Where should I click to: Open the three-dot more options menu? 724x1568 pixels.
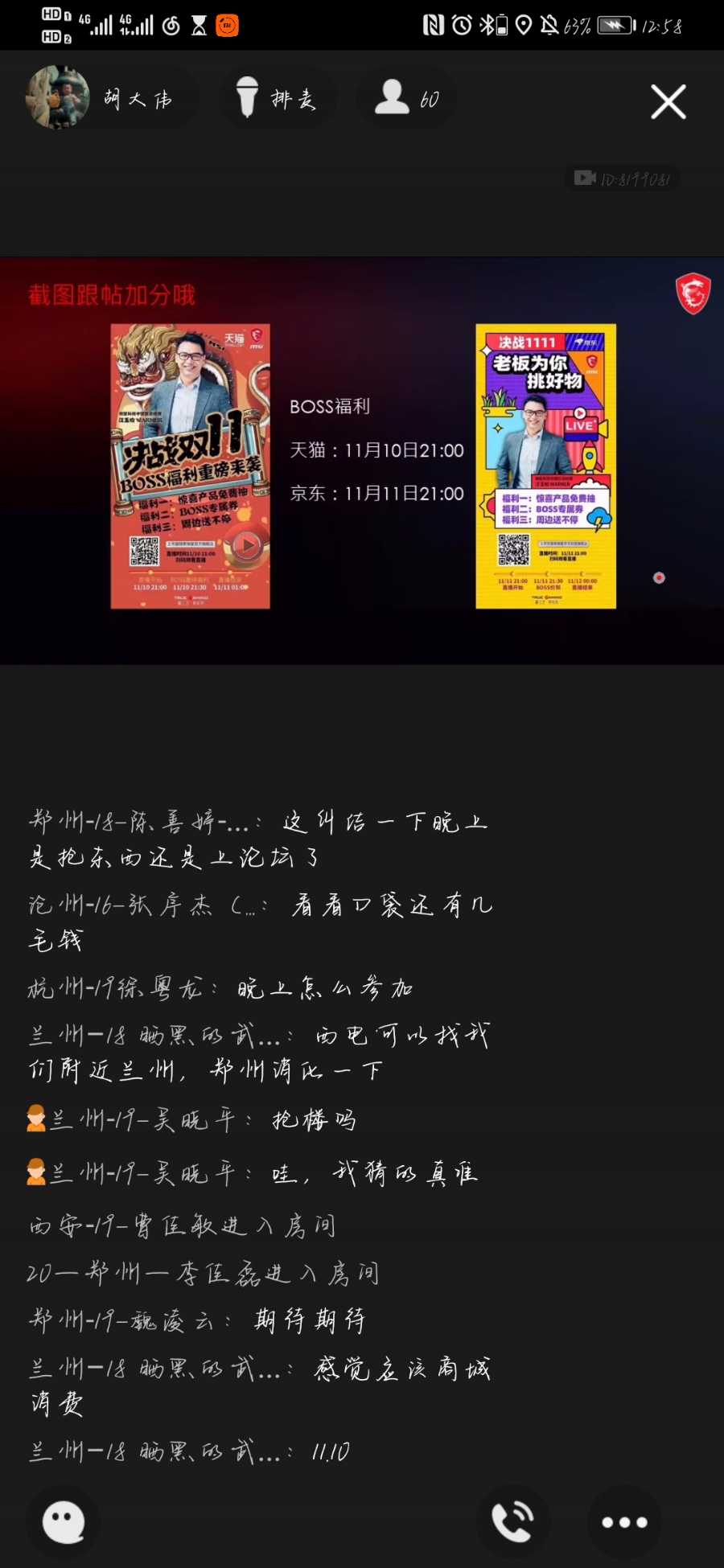(x=624, y=1521)
